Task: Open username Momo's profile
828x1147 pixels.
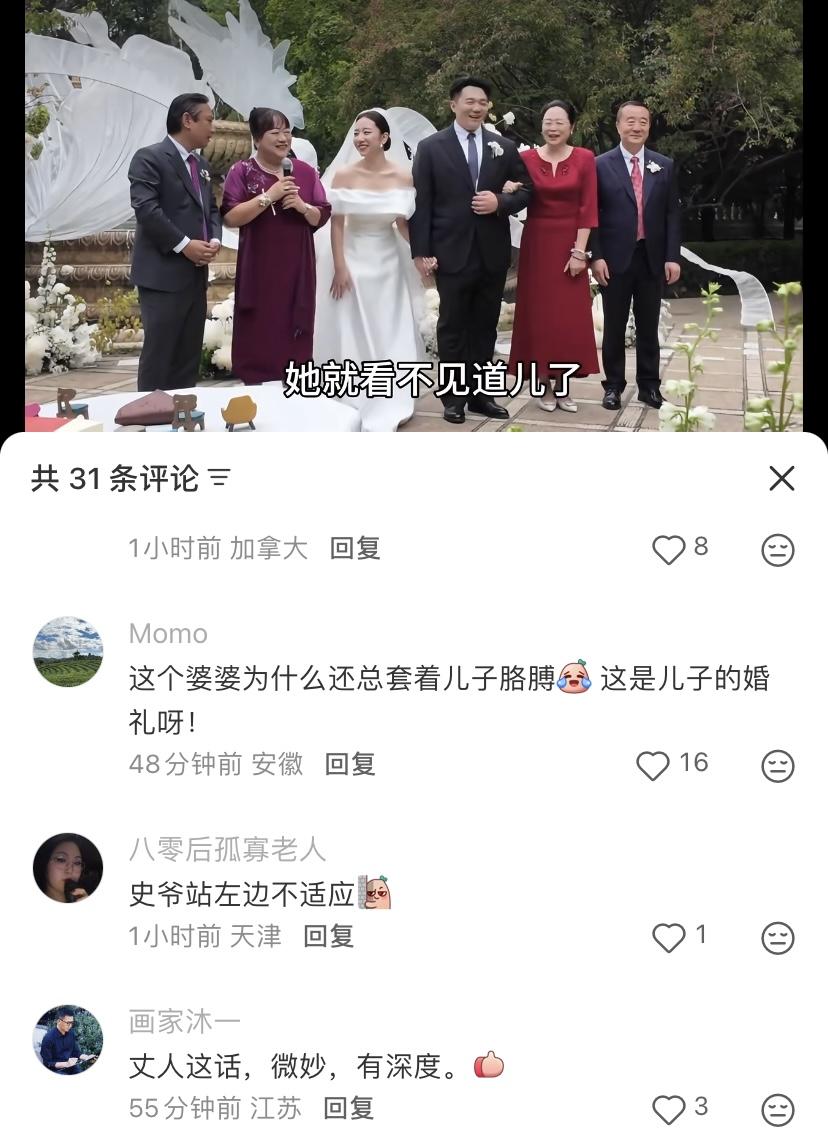Action: (x=168, y=634)
